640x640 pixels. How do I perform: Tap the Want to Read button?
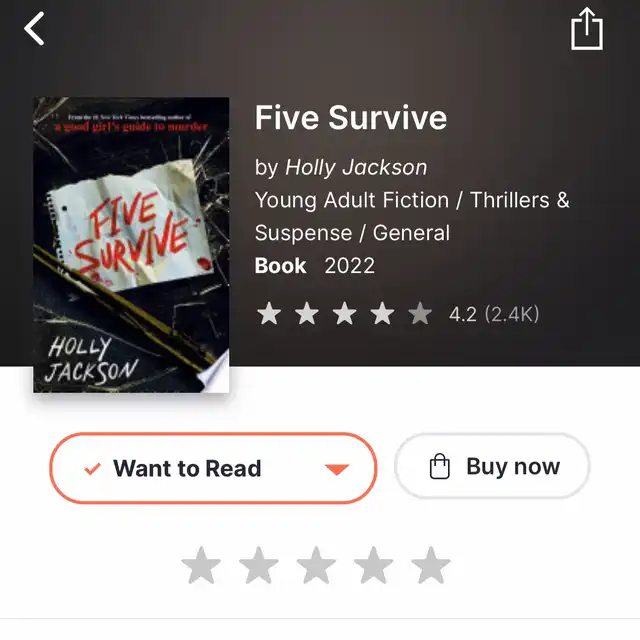tap(187, 468)
